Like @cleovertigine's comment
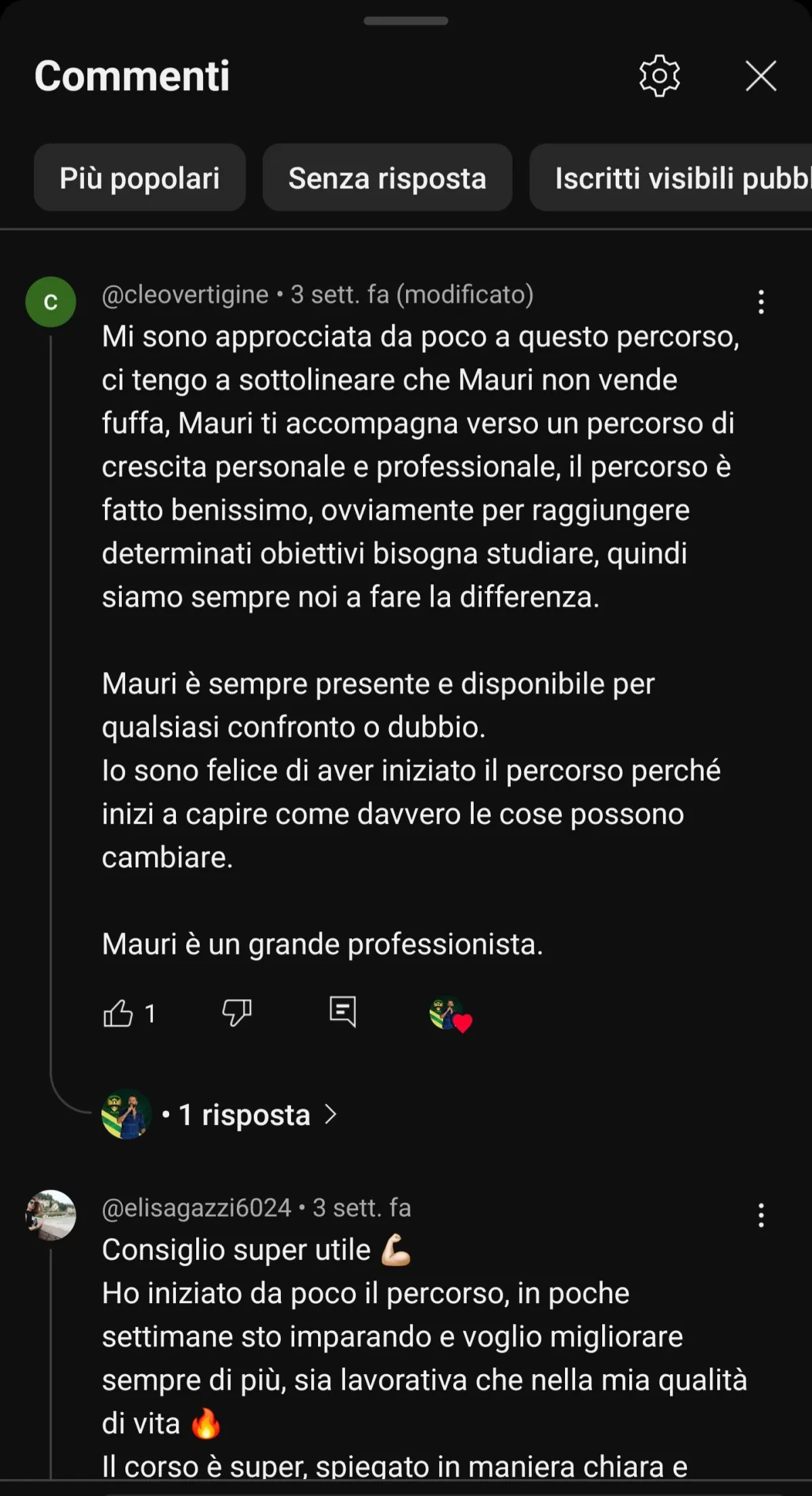 click(118, 1013)
